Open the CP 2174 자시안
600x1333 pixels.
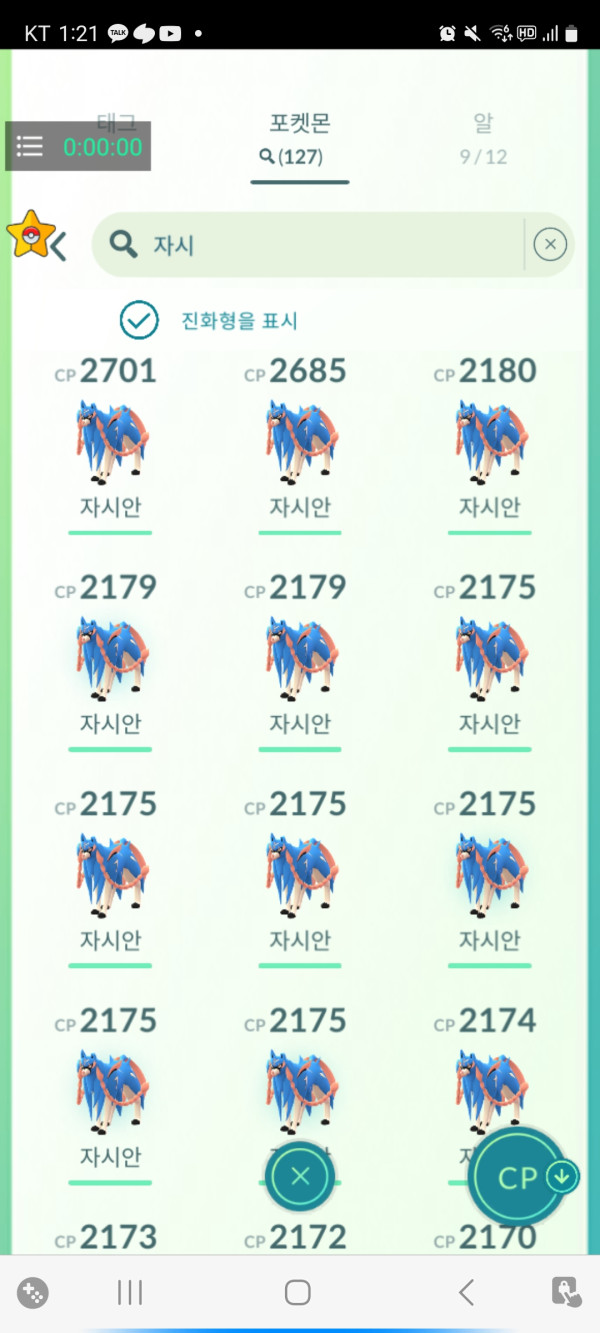[x=490, y=1085]
